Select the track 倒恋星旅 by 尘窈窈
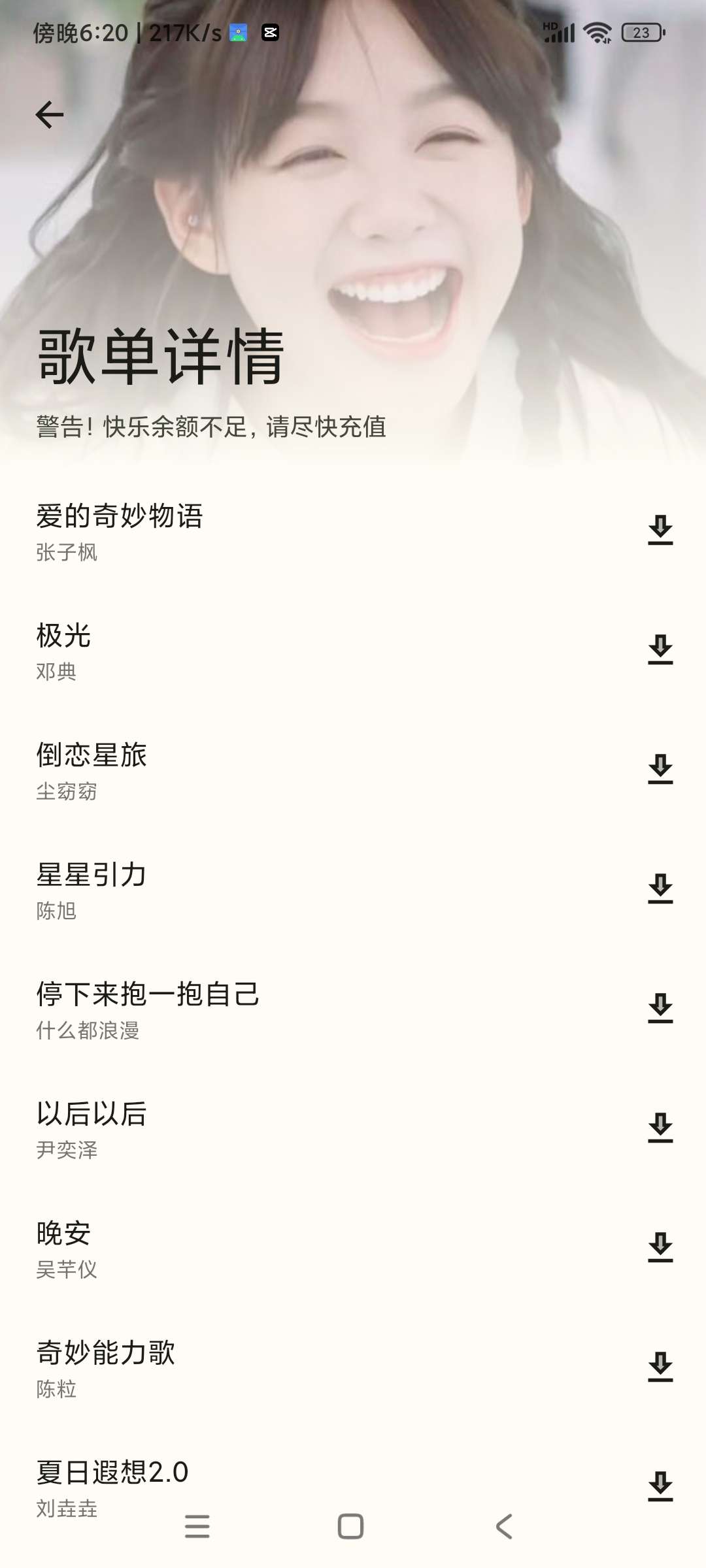706x1568 pixels. (x=261, y=770)
